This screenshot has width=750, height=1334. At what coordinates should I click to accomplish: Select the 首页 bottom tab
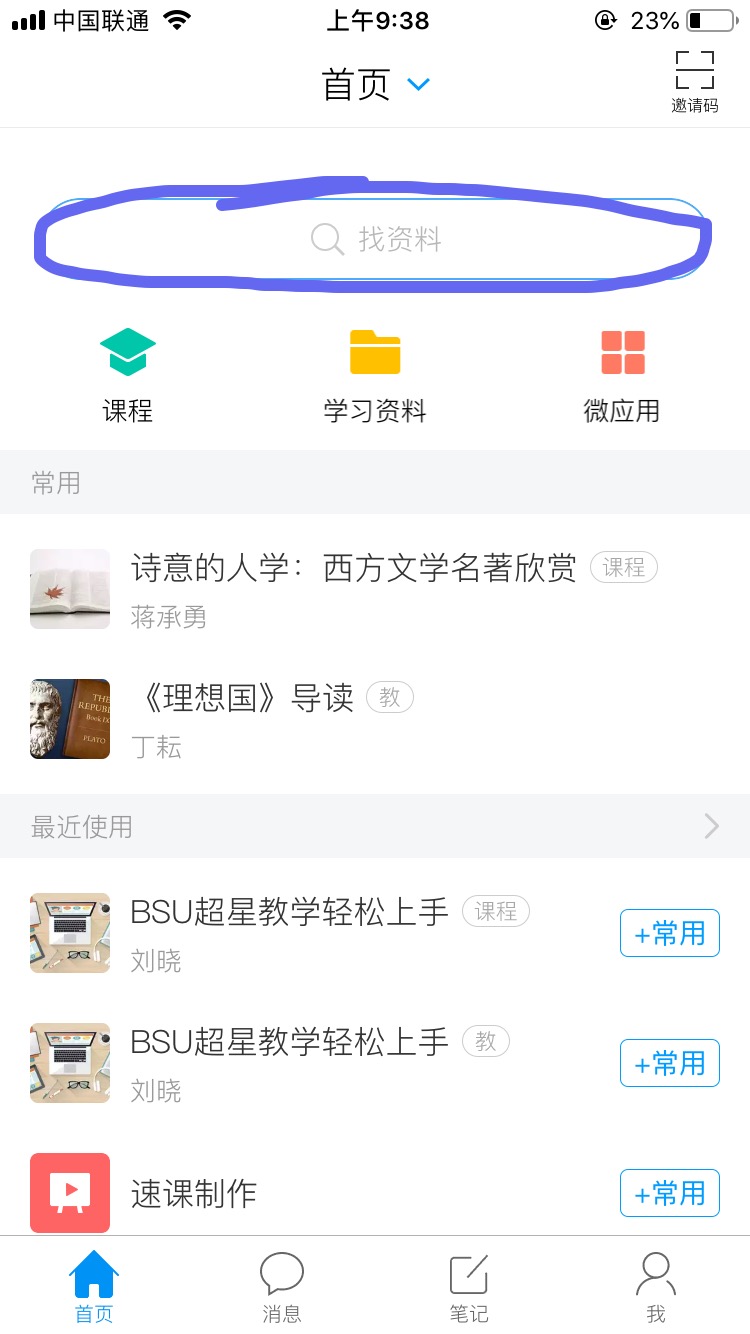pos(94,1286)
